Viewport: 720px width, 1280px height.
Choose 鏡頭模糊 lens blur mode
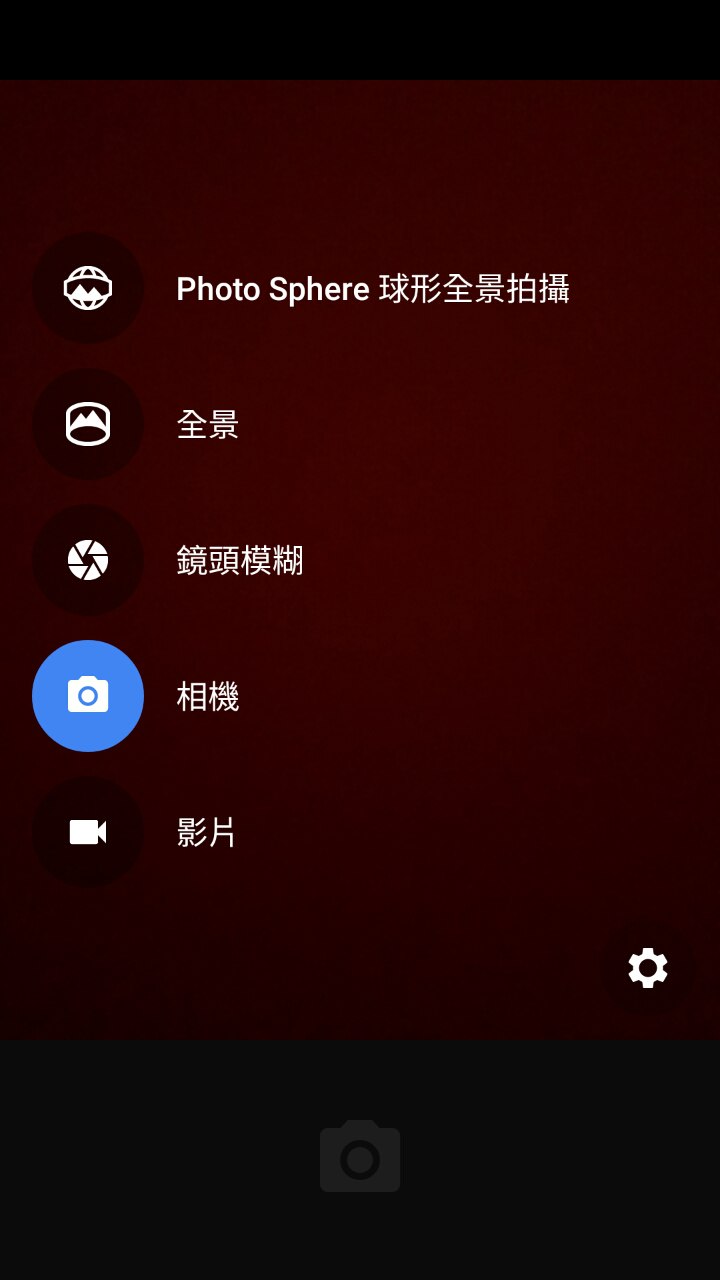88,560
